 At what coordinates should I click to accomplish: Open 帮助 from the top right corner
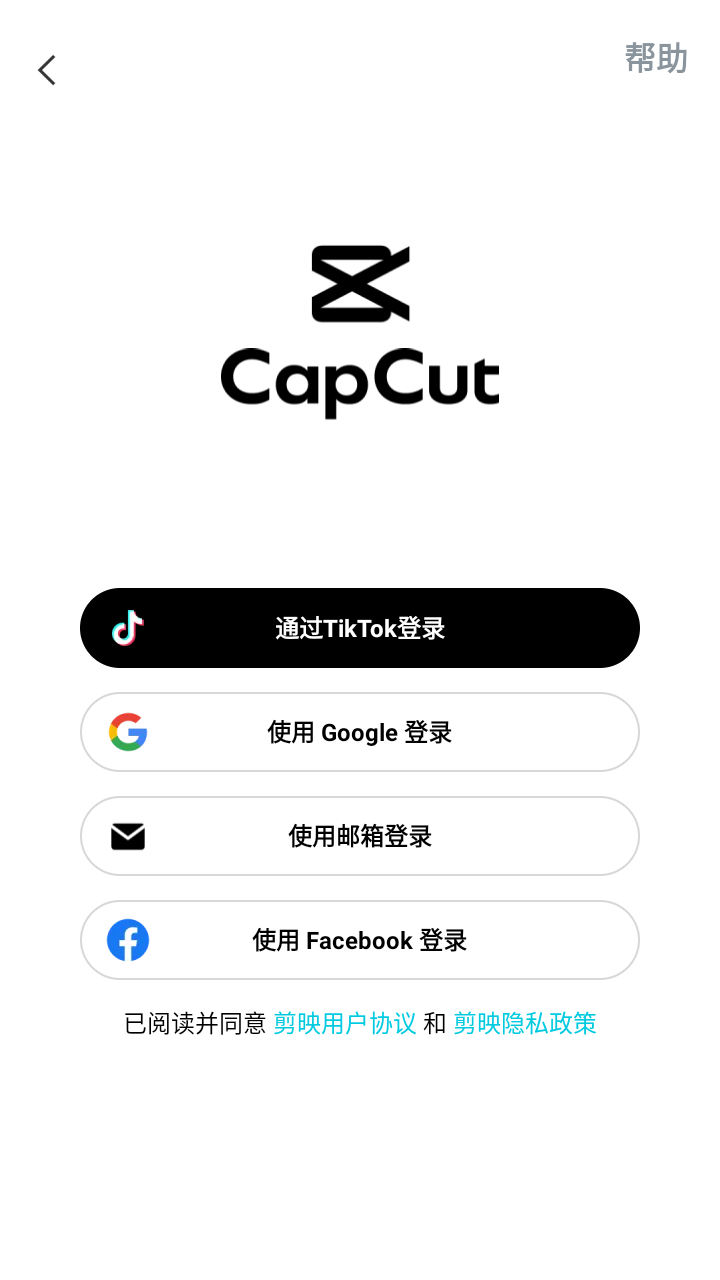tap(657, 59)
